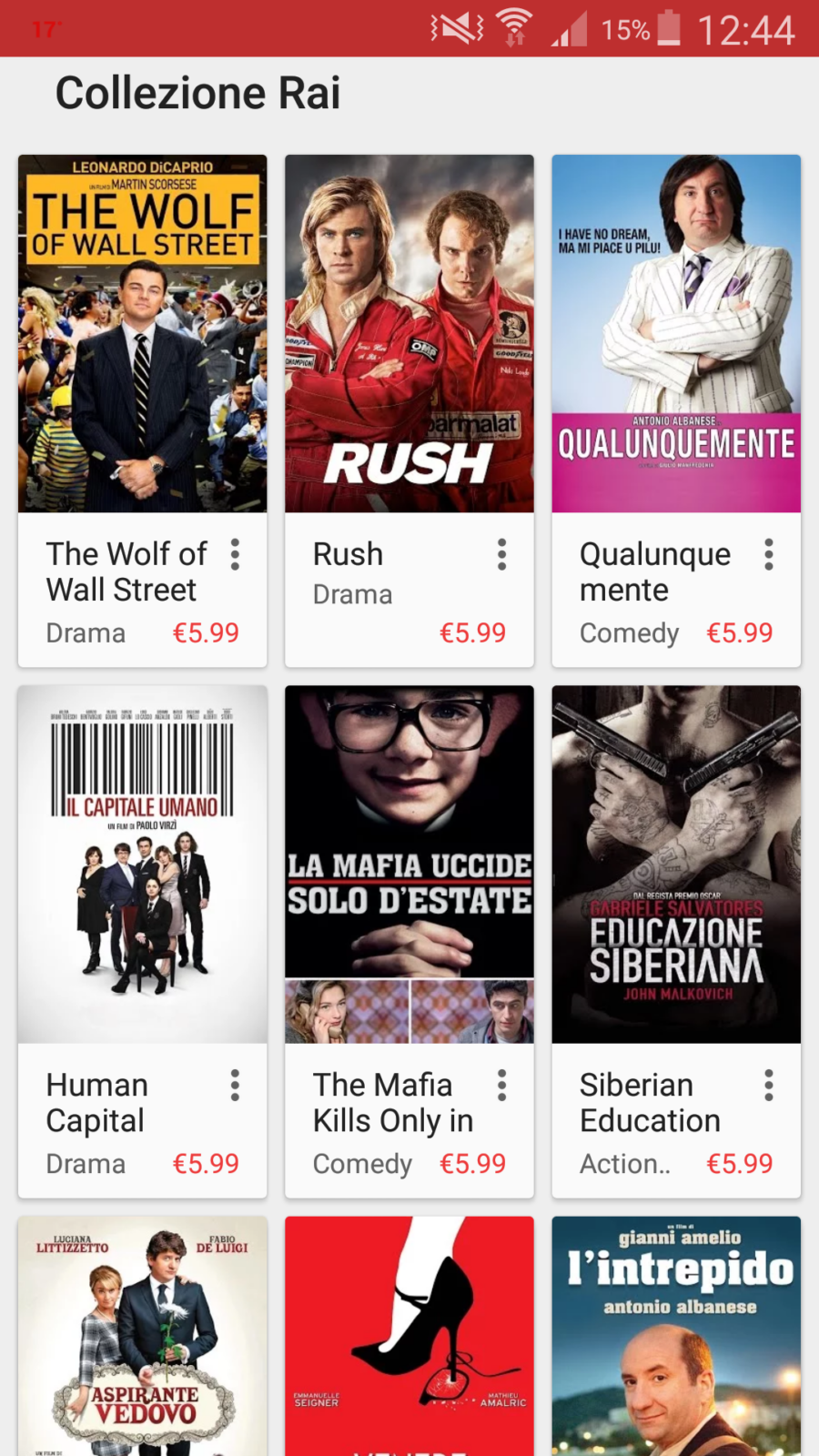This screenshot has width=819, height=1456.
Task: Open The Wolf of Wall Street movie card
Action: click(x=143, y=410)
